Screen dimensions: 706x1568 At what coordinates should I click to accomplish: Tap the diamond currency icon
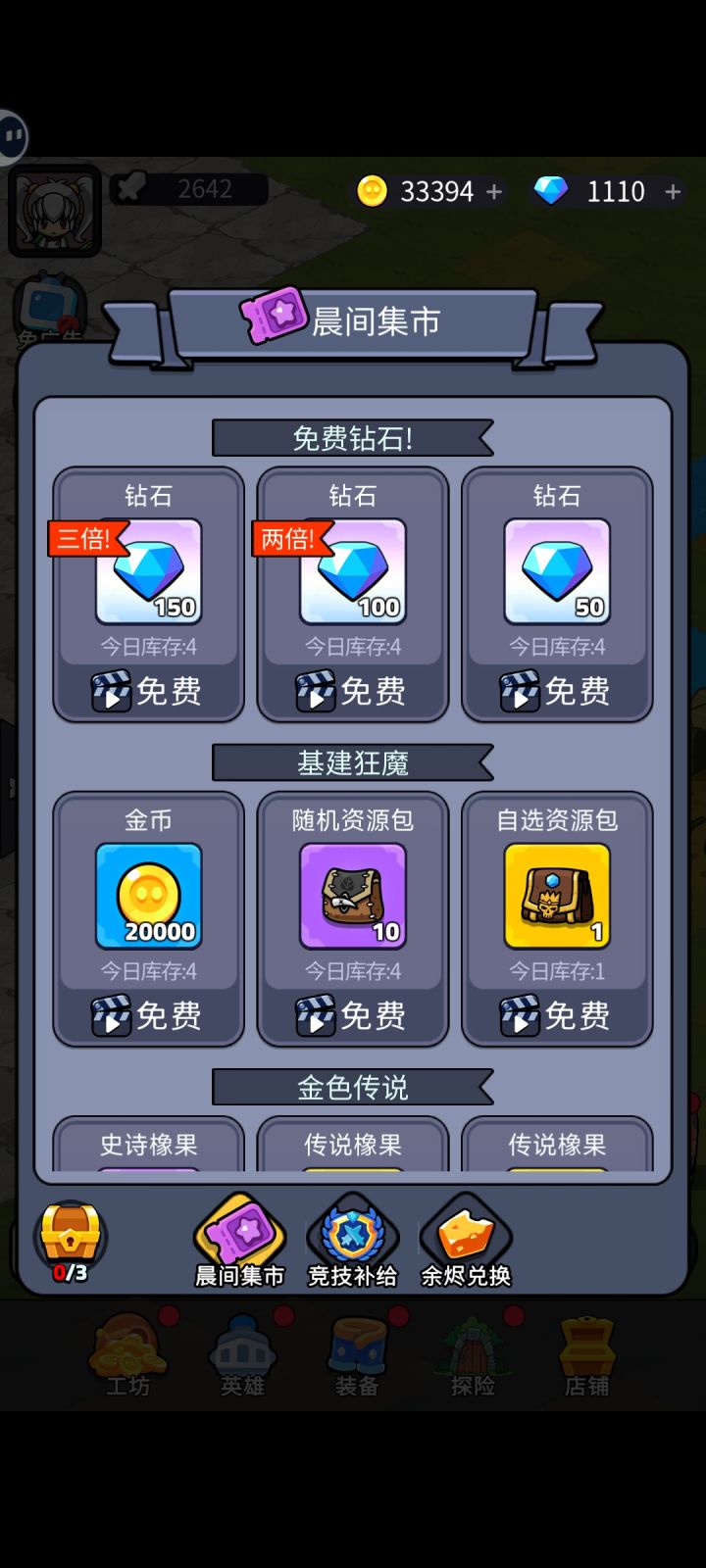tap(551, 191)
